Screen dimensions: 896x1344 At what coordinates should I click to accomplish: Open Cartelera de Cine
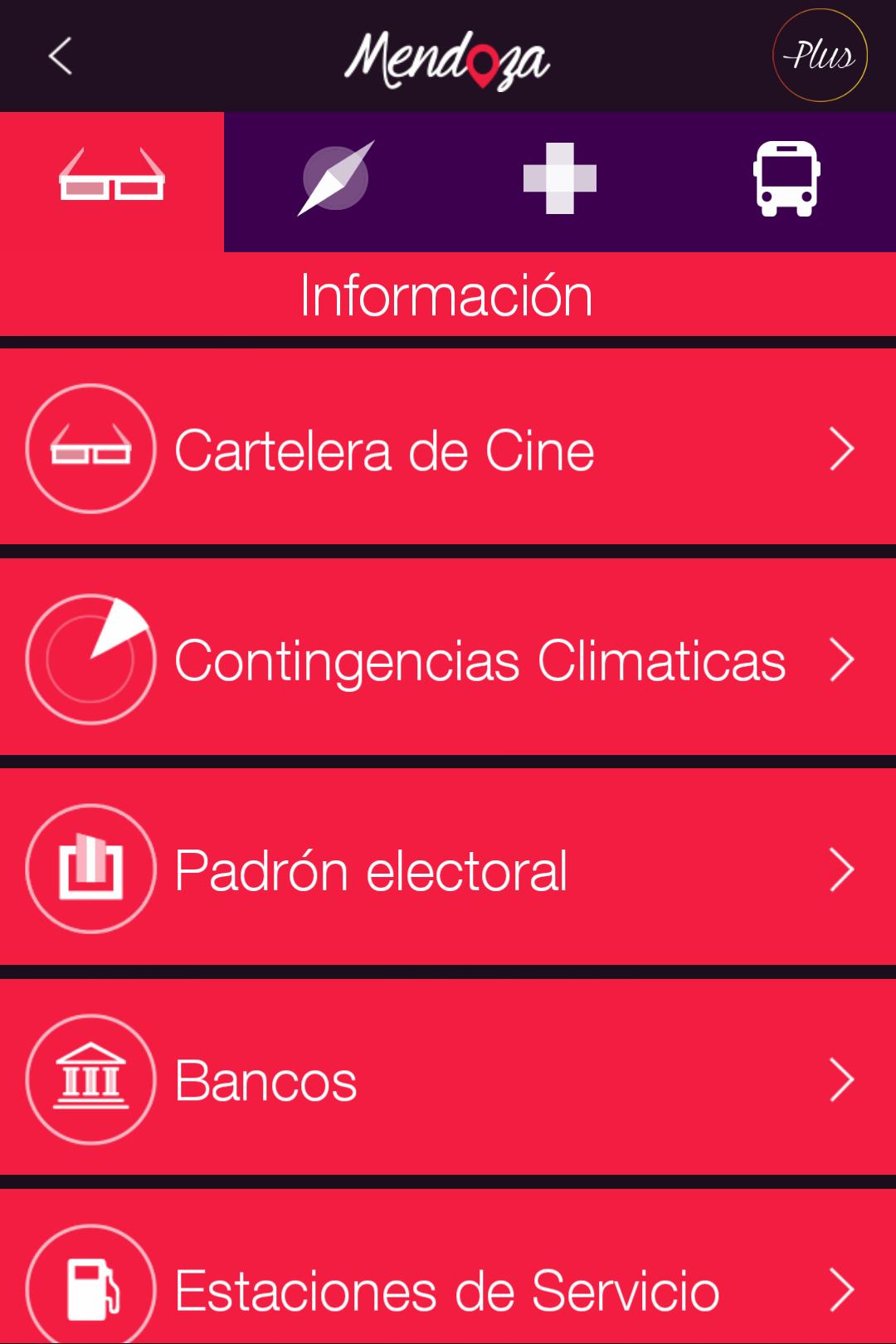pyautogui.click(x=448, y=449)
